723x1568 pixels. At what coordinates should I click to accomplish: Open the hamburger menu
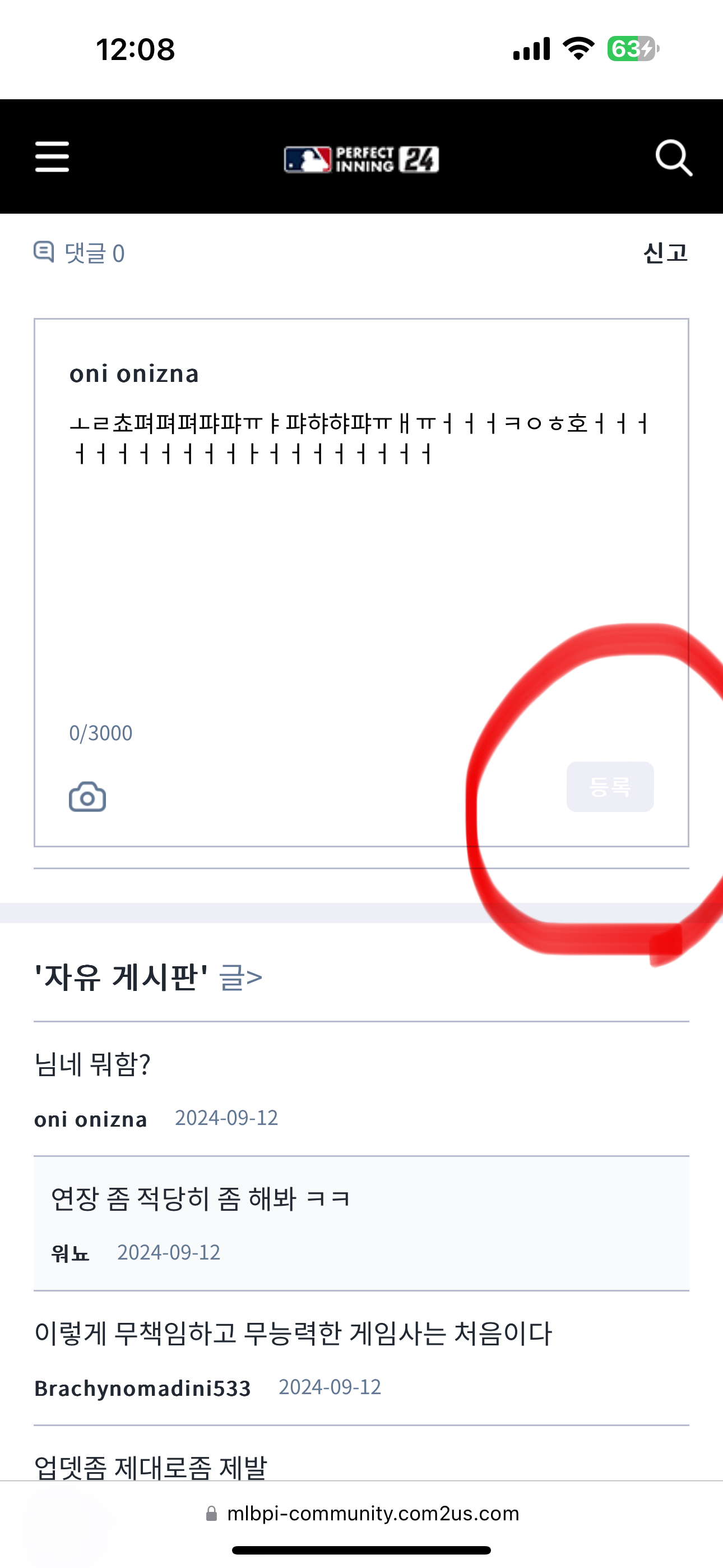click(52, 157)
